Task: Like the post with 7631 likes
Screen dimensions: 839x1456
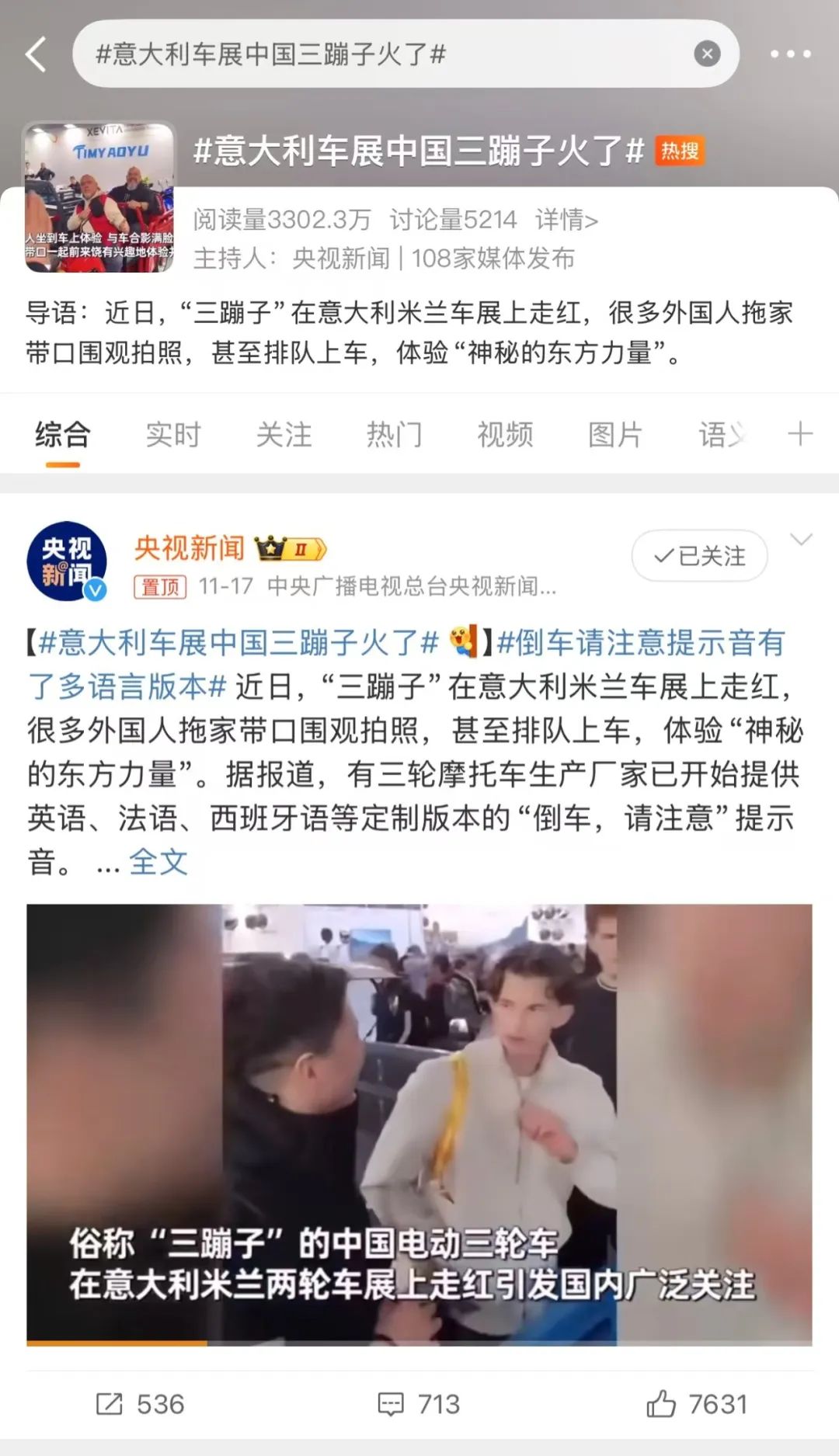Action: point(697,1404)
